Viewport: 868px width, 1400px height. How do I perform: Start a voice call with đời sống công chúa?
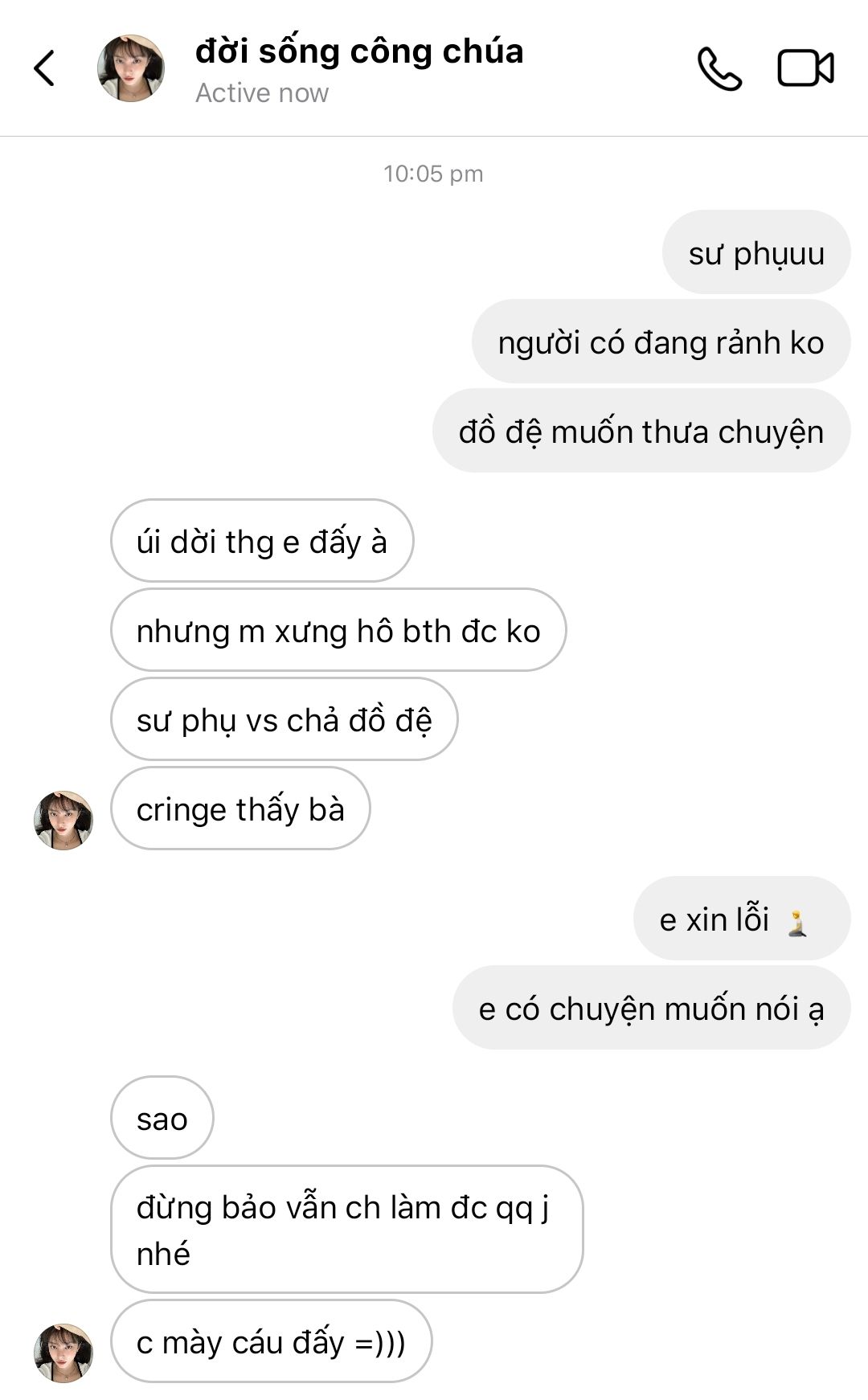719,69
